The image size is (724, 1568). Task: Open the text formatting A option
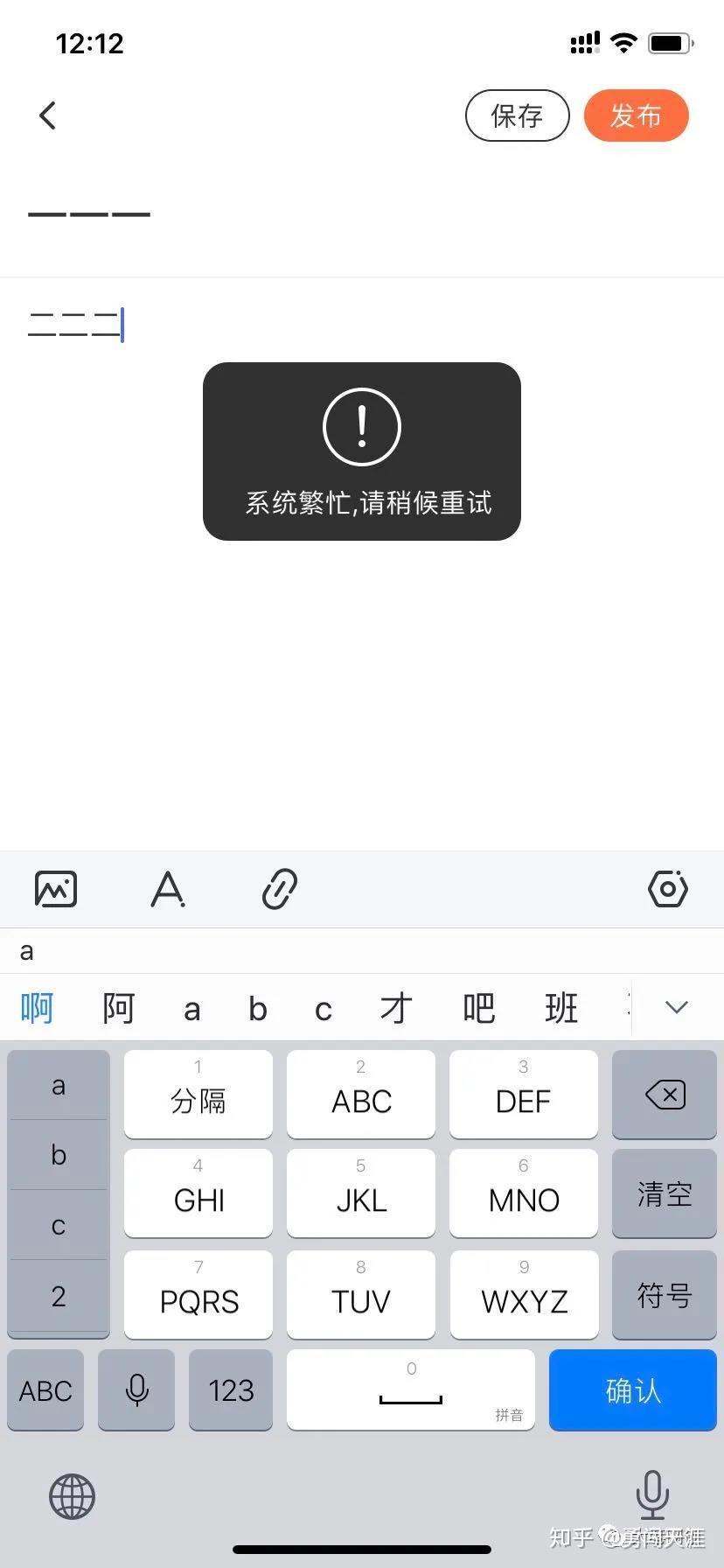click(167, 889)
